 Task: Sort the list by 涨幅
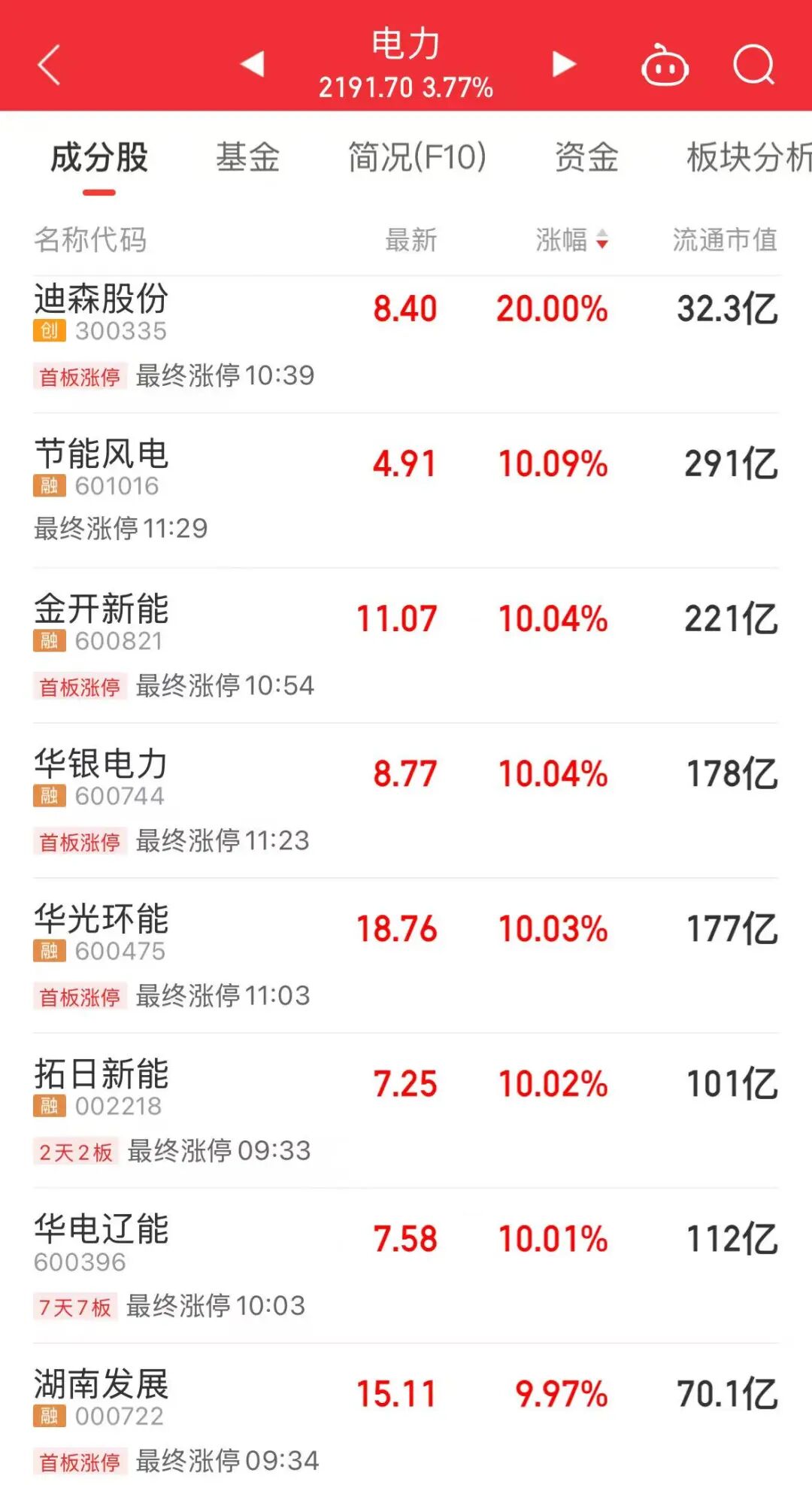click(571, 240)
